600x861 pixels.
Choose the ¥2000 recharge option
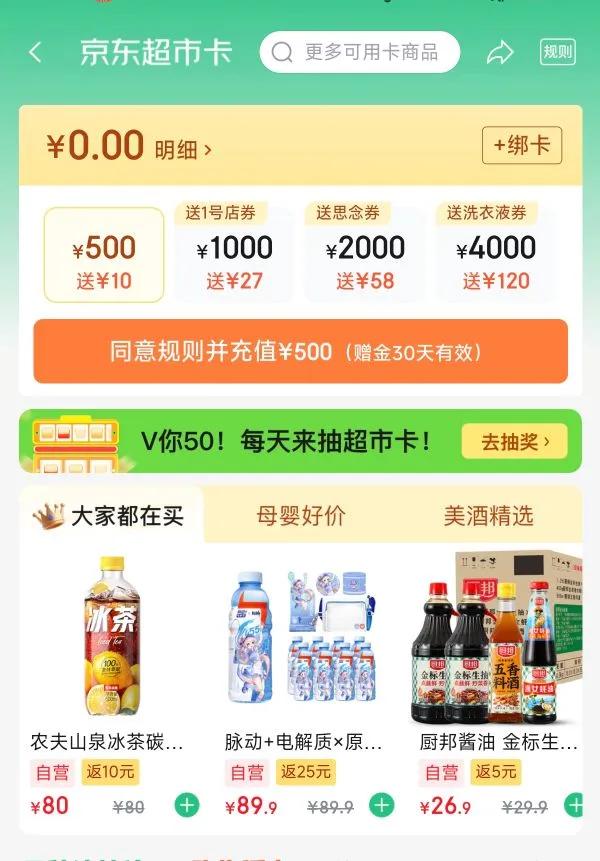[365, 255]
